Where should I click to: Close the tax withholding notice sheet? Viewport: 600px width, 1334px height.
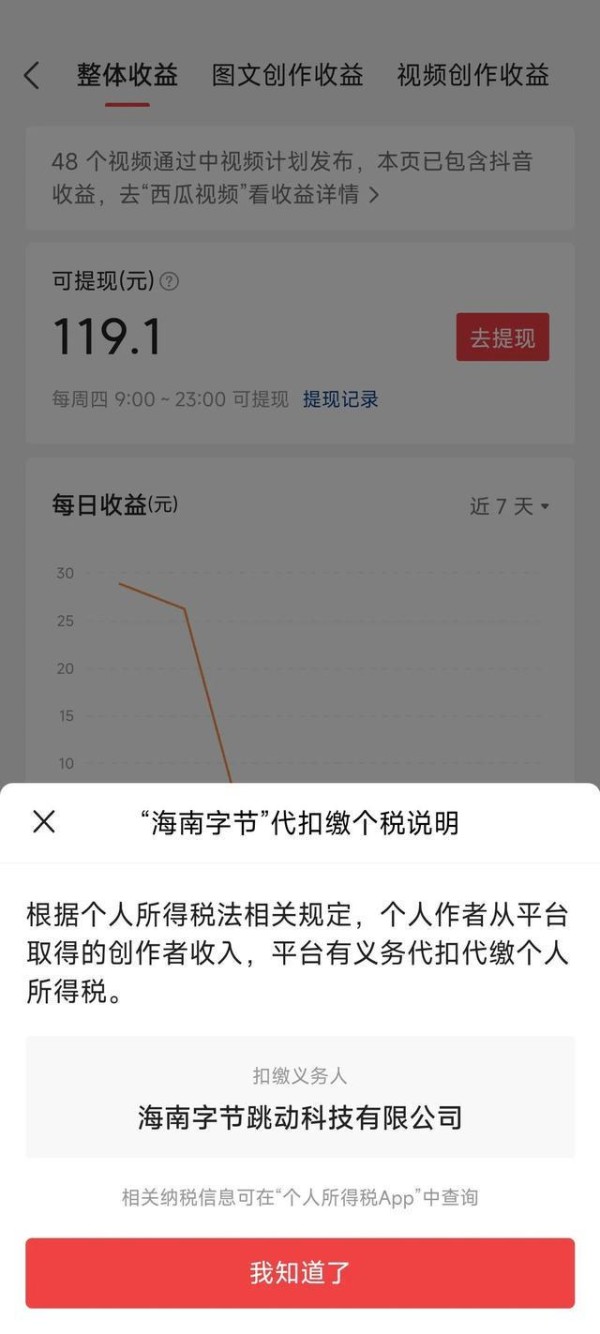pyautogui.click(x=44, y=822)
